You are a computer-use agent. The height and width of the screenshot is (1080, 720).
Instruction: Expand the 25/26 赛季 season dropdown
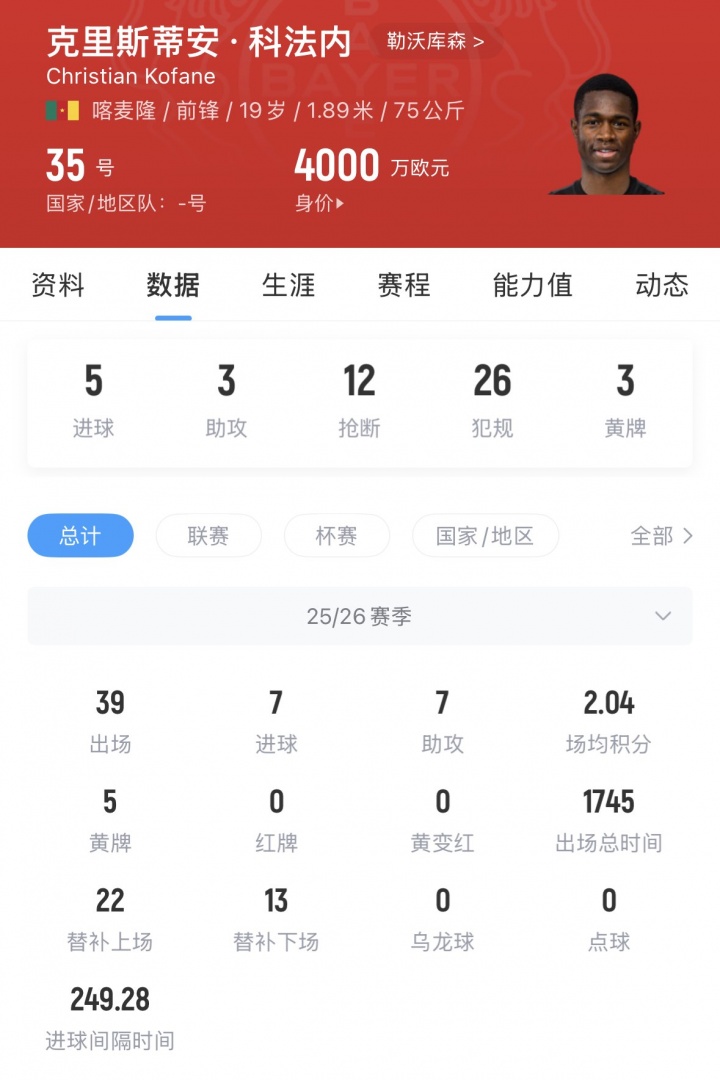coord(360,617)
